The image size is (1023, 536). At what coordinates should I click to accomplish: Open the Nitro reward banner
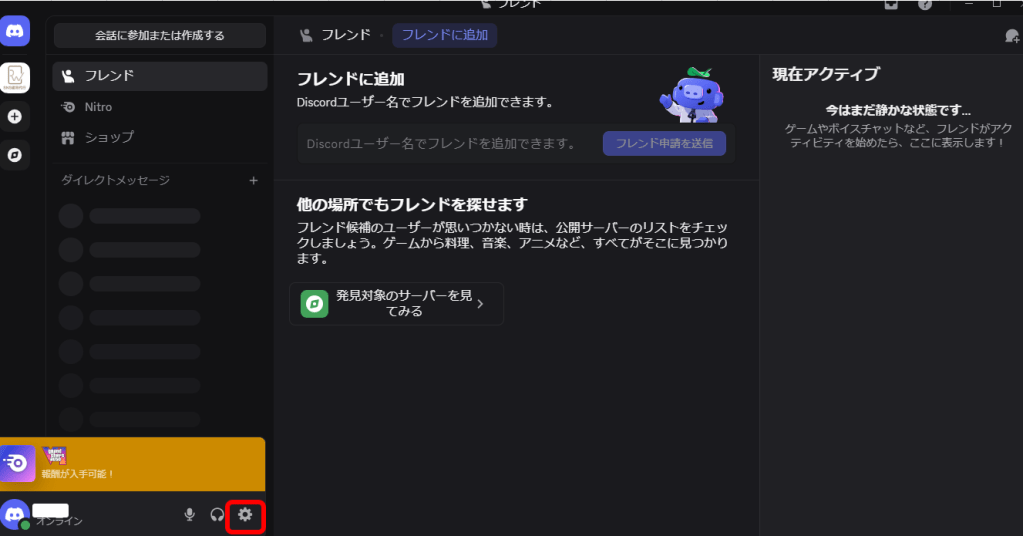click(133, 464)
